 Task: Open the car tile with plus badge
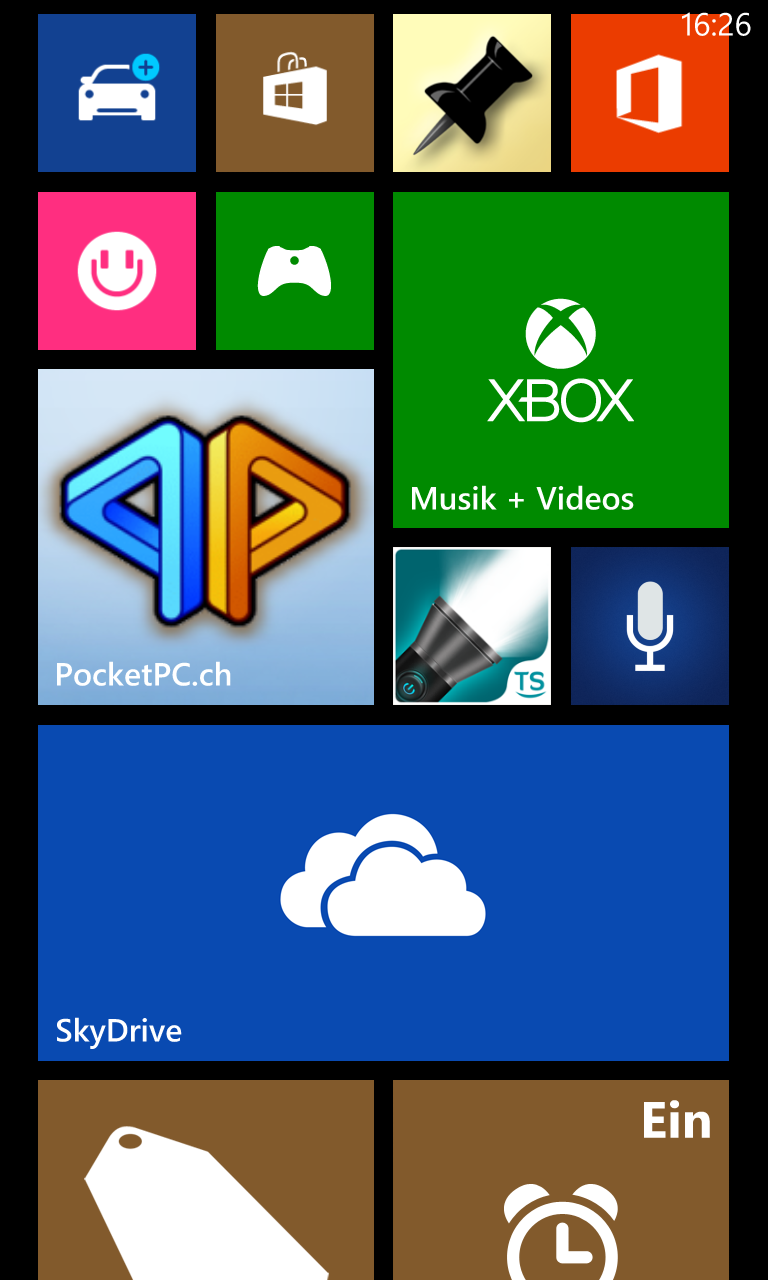tap(117, 93)
